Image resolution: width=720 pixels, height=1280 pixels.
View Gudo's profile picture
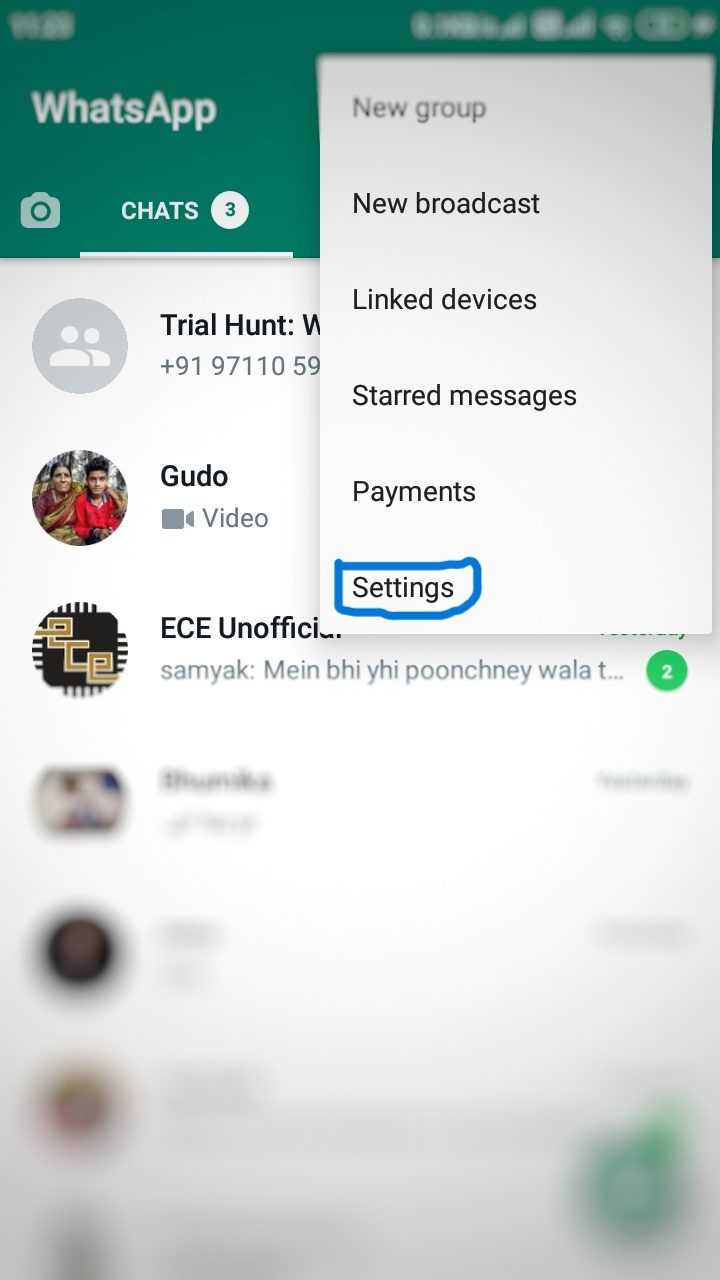coord(80,497)
